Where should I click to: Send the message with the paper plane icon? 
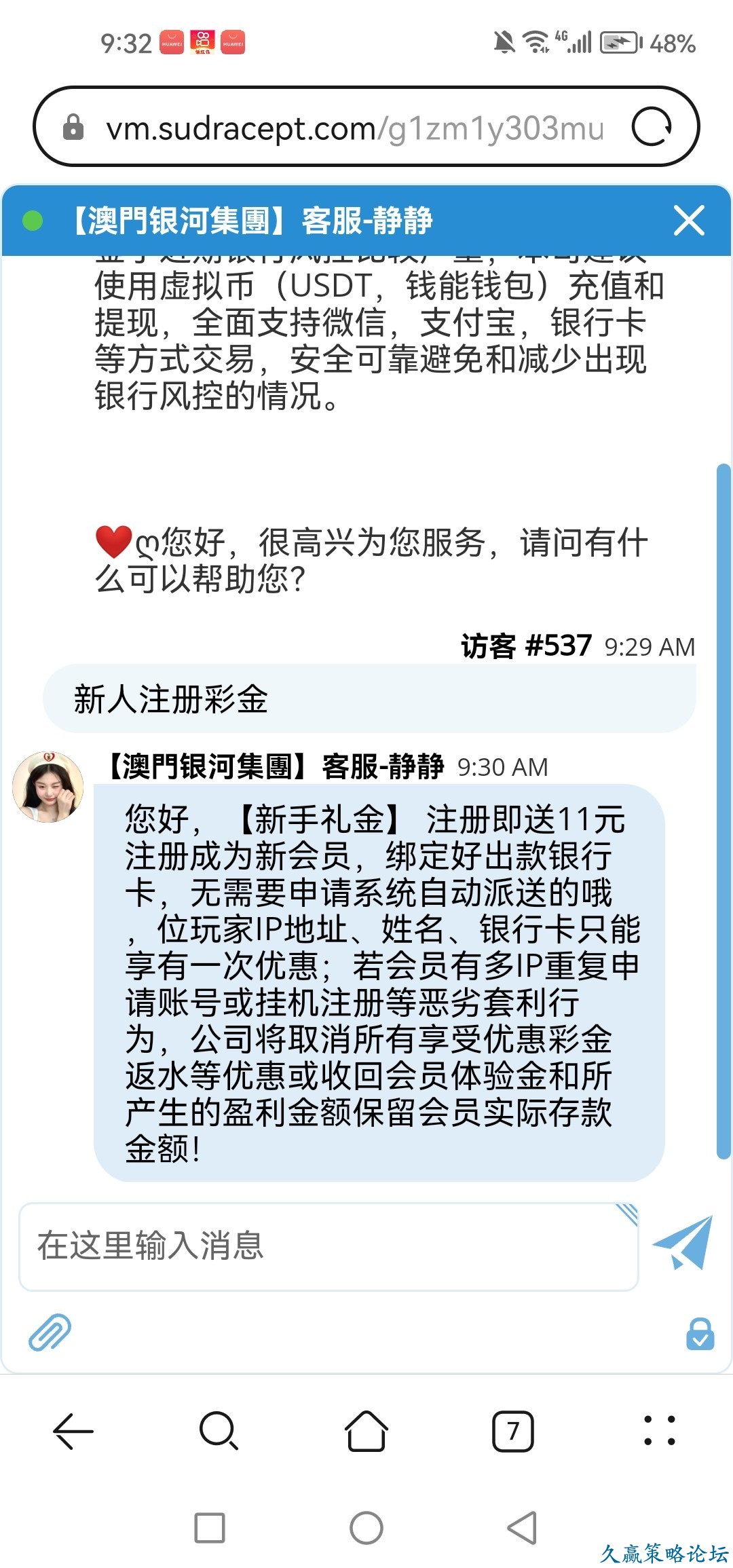pos(683,1243)
